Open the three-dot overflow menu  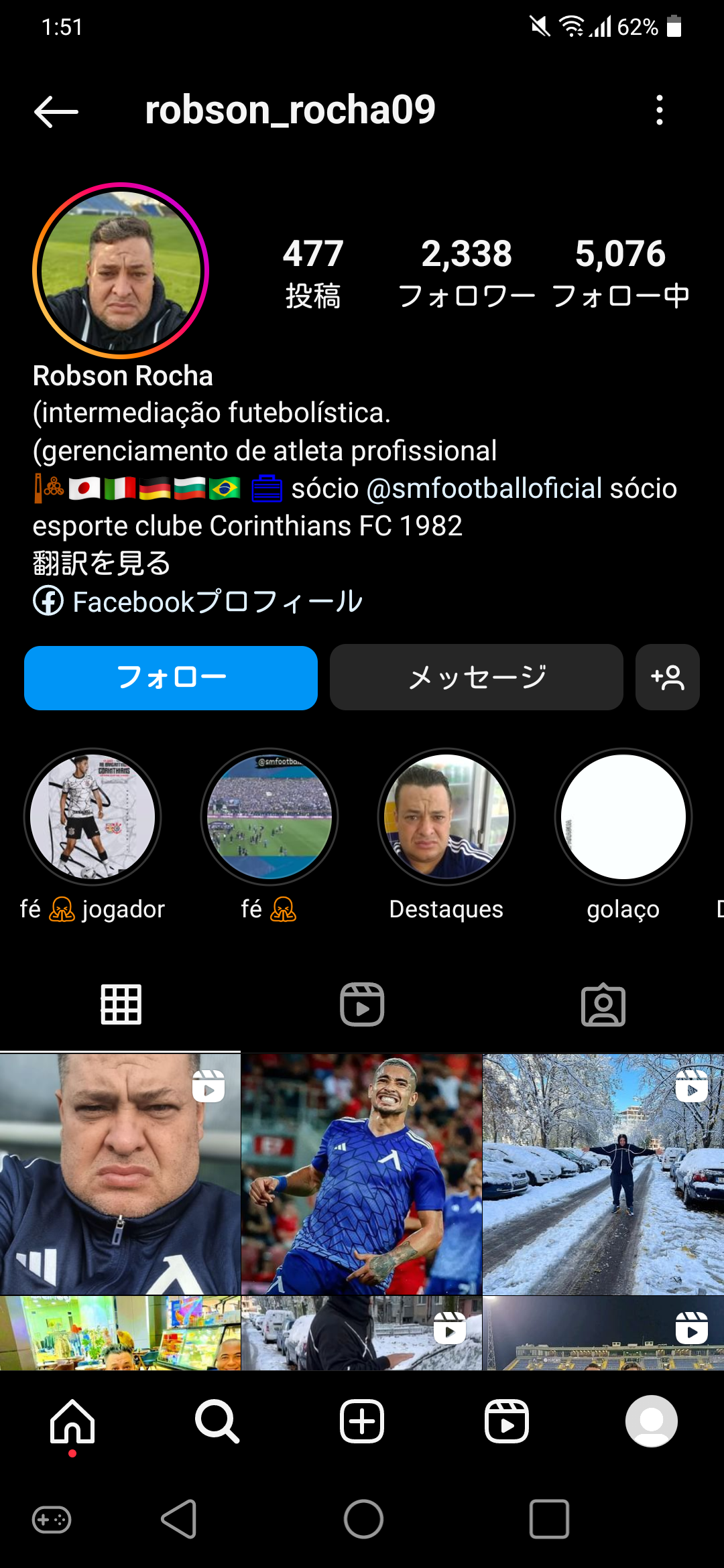(x=660, y=110)
